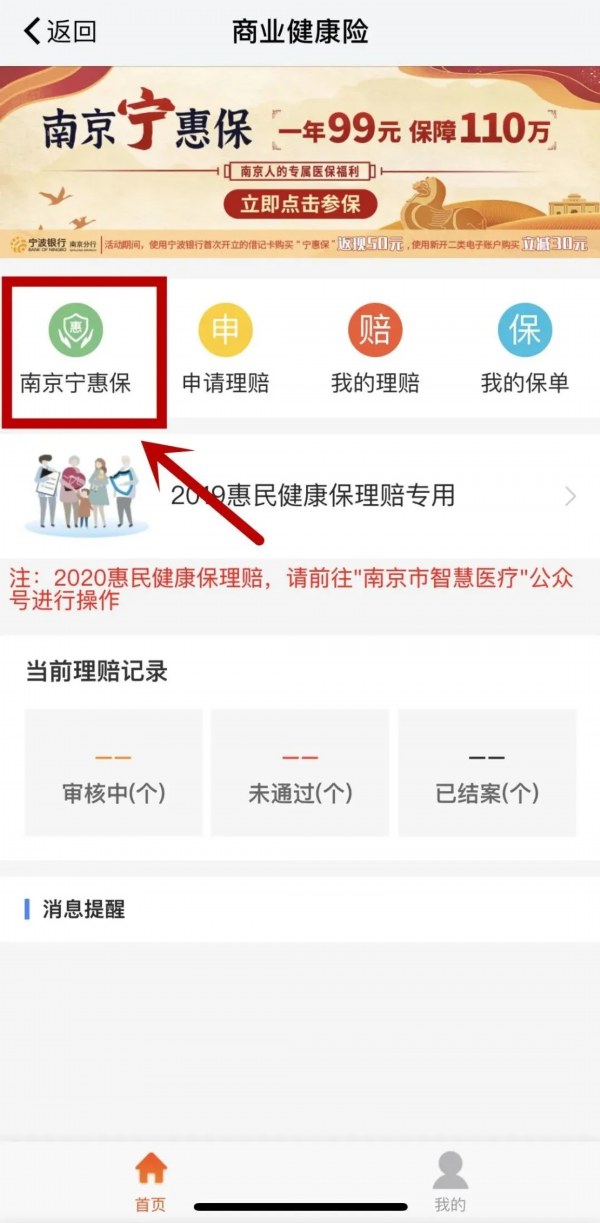Open 2019惠民健康保理赔专用 entry
This screenshot has width=600, height=1223.
click(300, 496)
